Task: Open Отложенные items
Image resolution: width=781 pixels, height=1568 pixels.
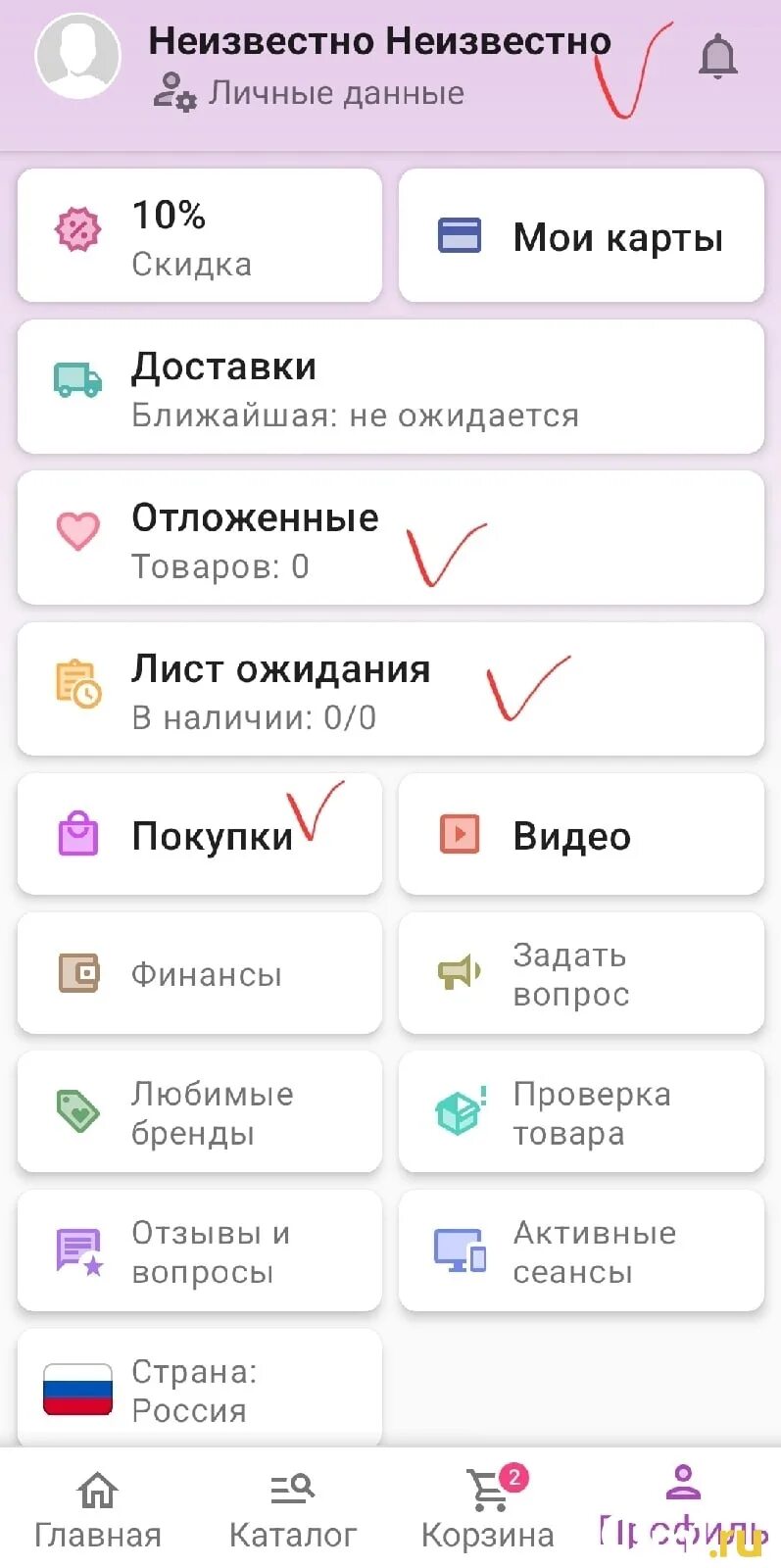Action: pos(390,538)
